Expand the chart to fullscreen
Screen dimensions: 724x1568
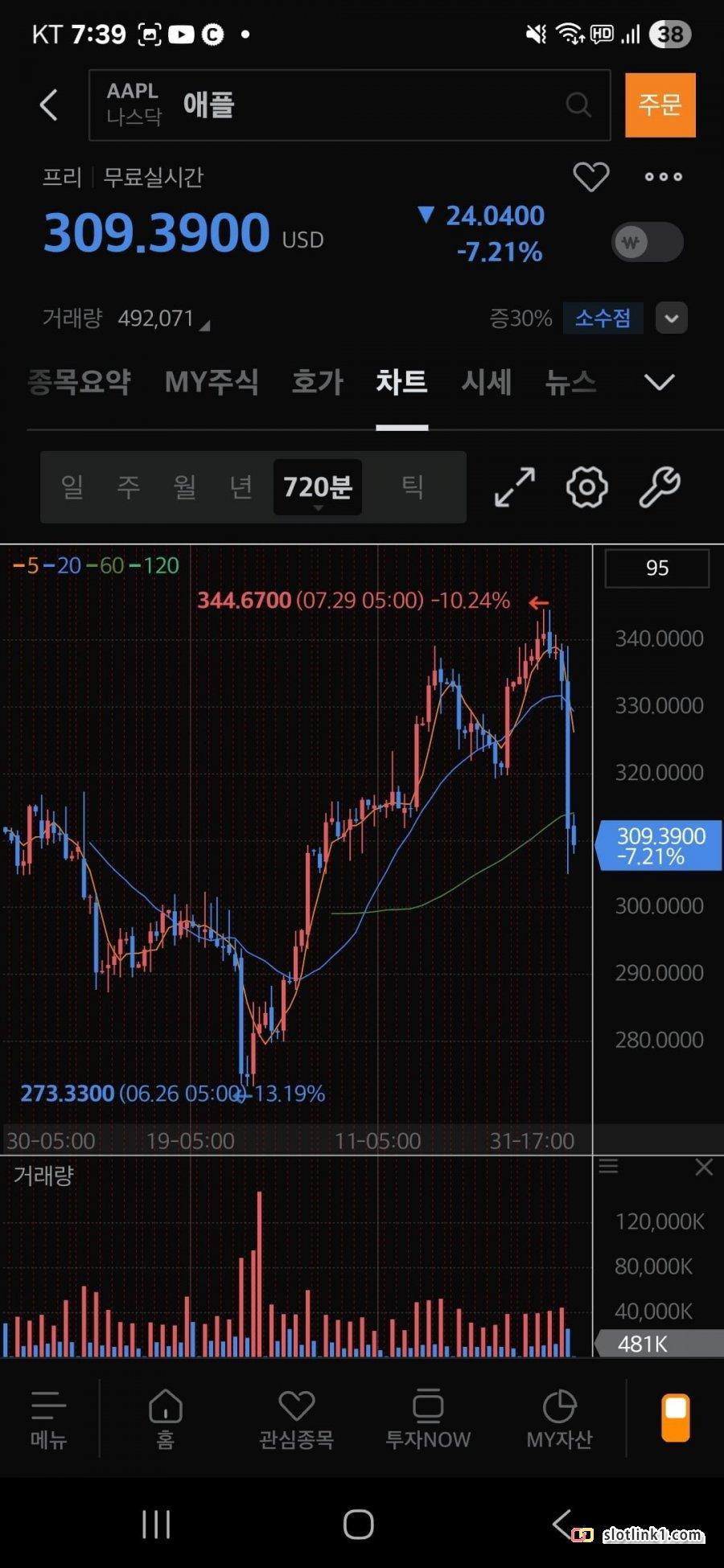click(515, 487)
